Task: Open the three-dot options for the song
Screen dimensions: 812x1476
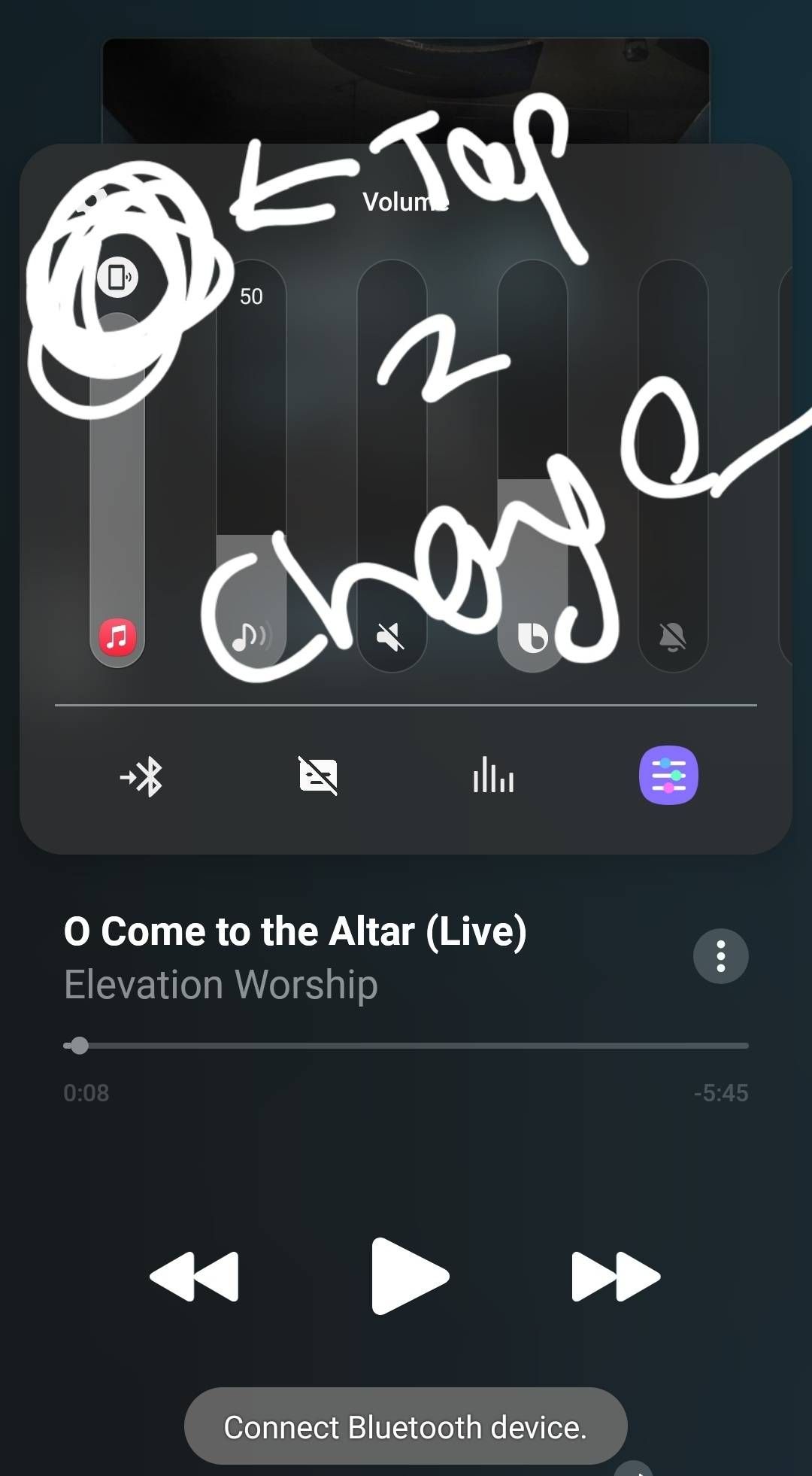Action: [720, 957]
